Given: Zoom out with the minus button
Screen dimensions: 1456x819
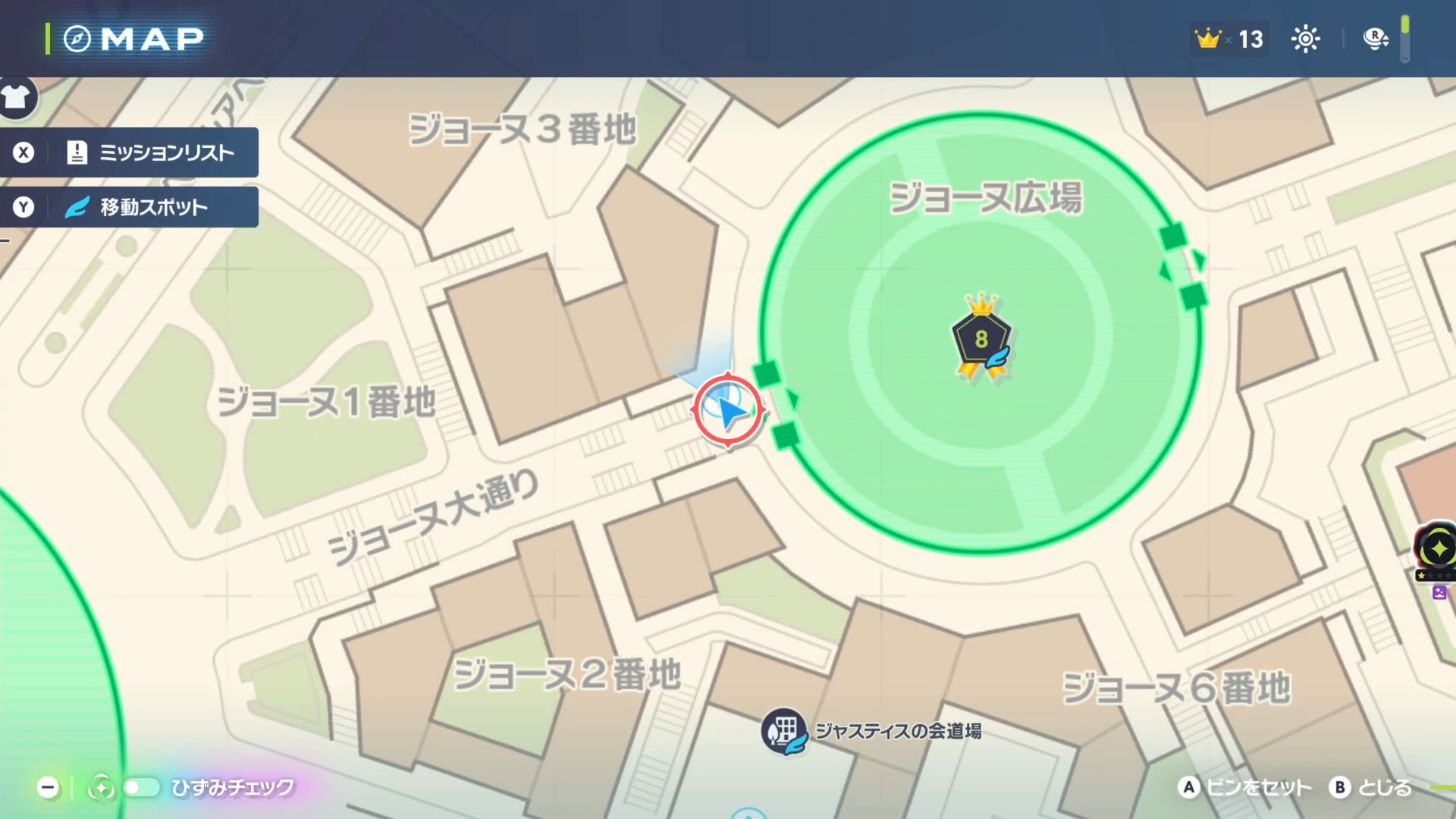Looking at the screenshot, I should (x=48, y=787).
